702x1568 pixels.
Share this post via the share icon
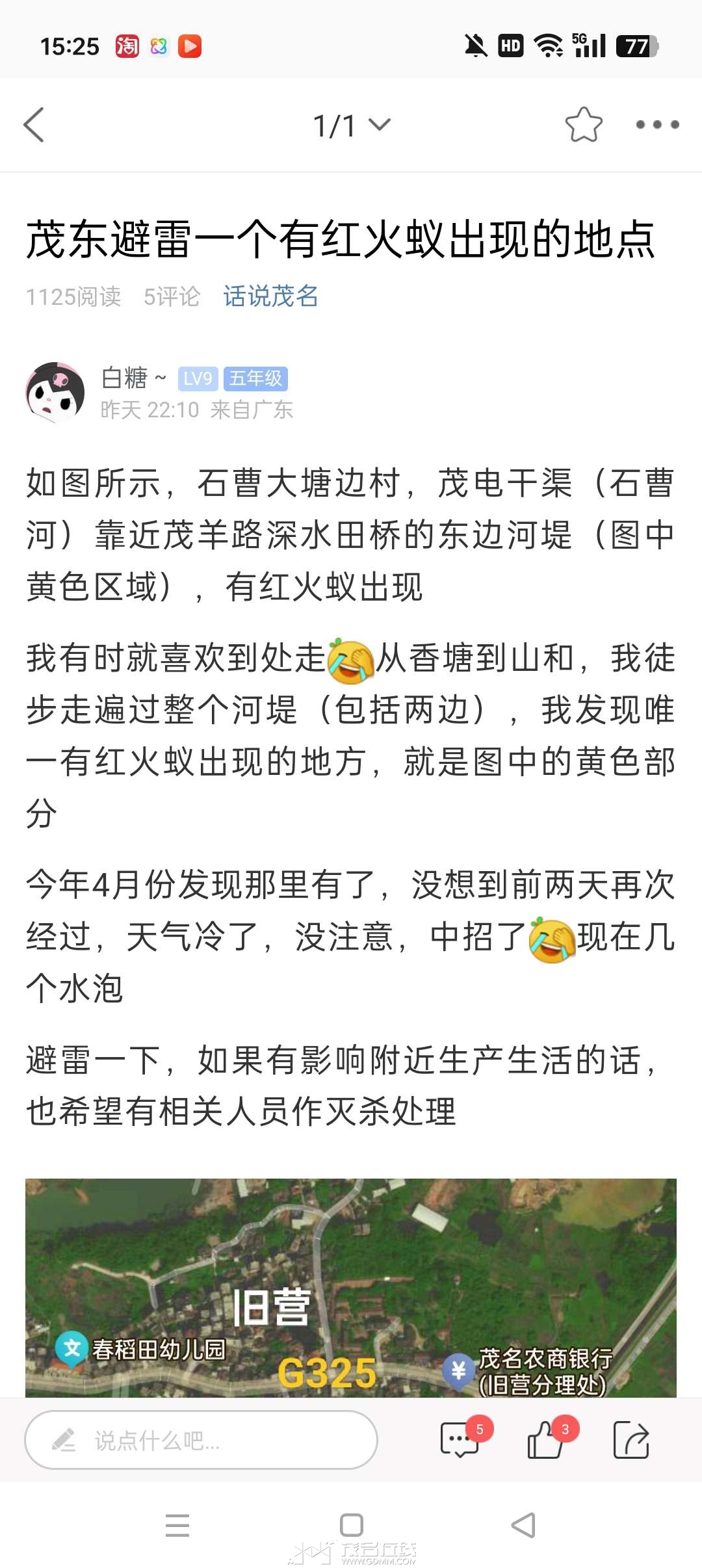click(x=631, y=1441)
